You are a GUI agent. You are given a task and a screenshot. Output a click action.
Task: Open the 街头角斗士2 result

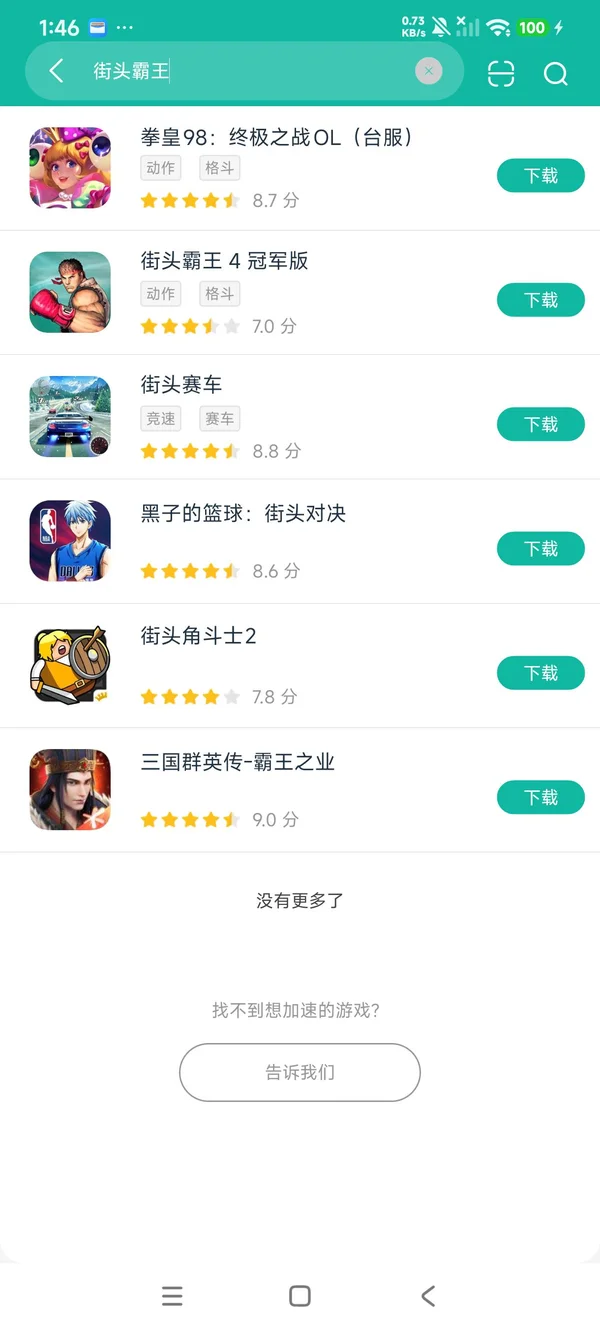(199, 636)
